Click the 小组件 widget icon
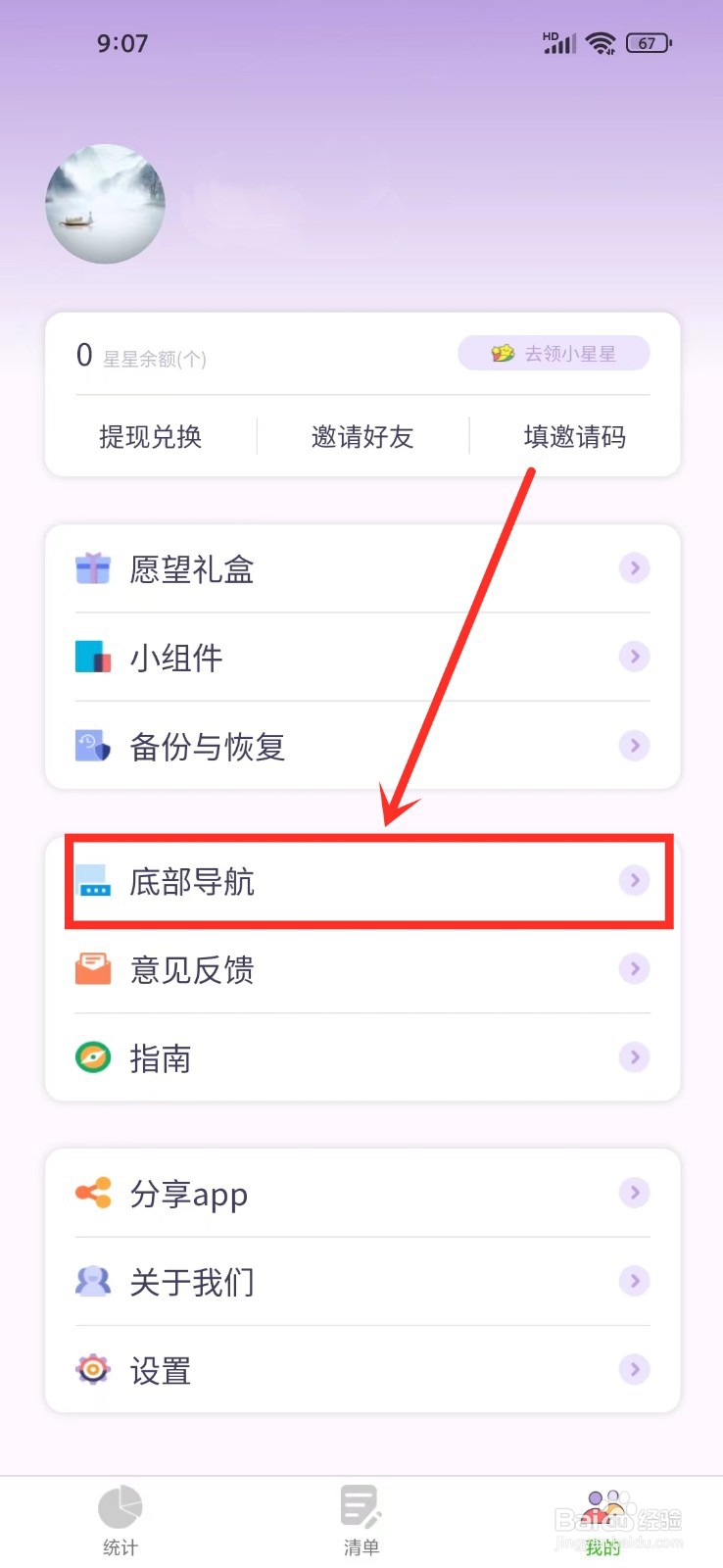Viewport: 723px width, 1568px height. coord(93,657)
